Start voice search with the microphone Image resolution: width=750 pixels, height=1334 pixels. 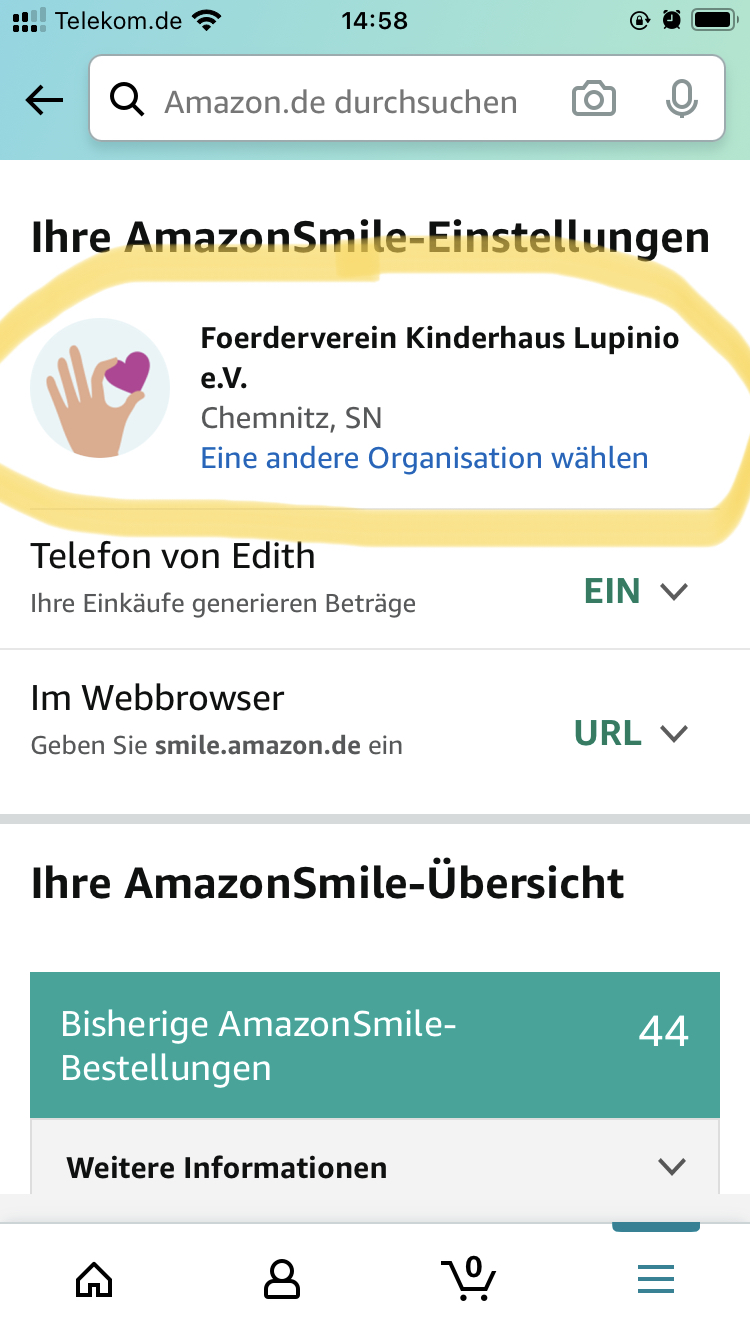point(682,99)
